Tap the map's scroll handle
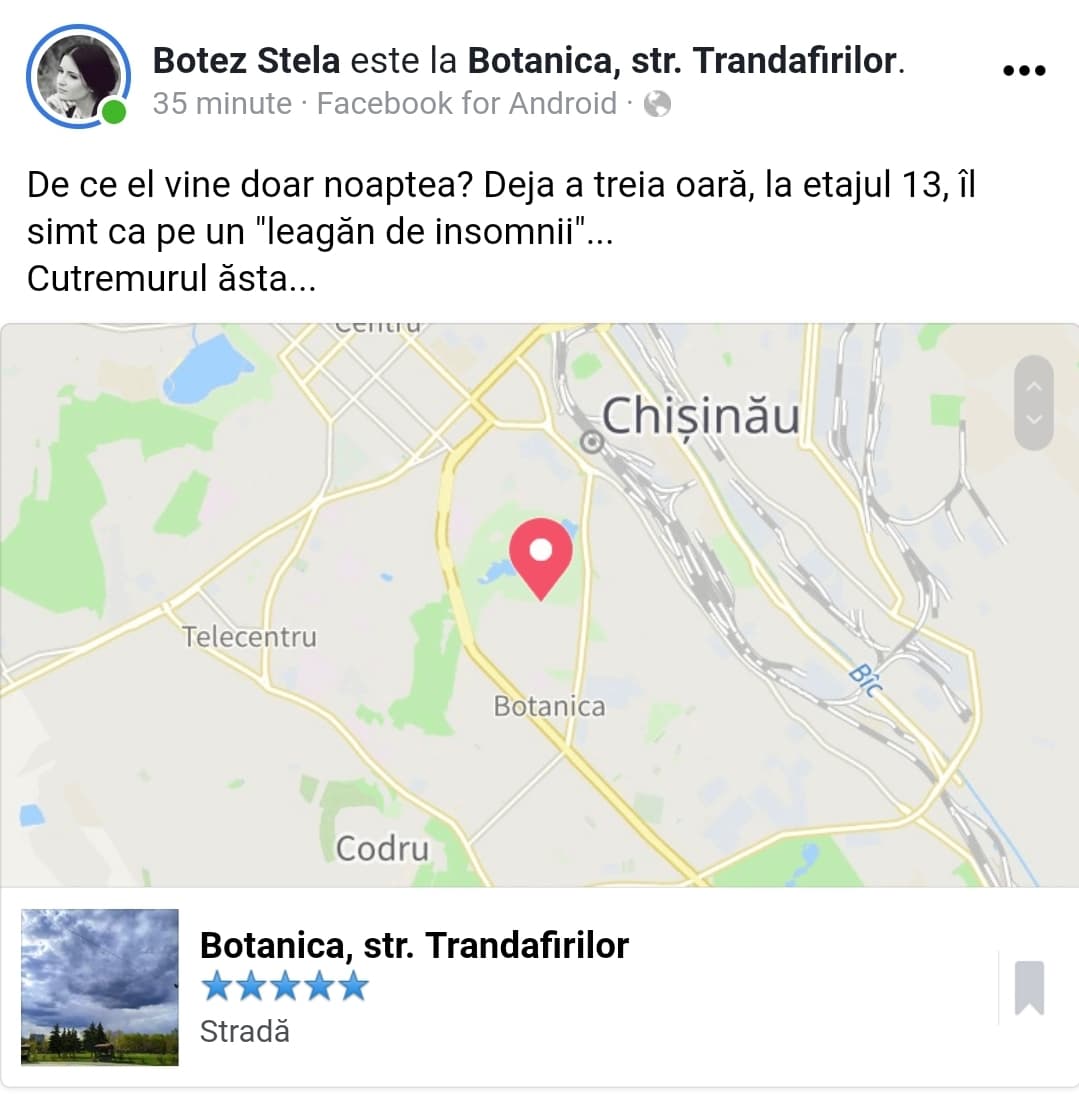 click(1033, 402)
